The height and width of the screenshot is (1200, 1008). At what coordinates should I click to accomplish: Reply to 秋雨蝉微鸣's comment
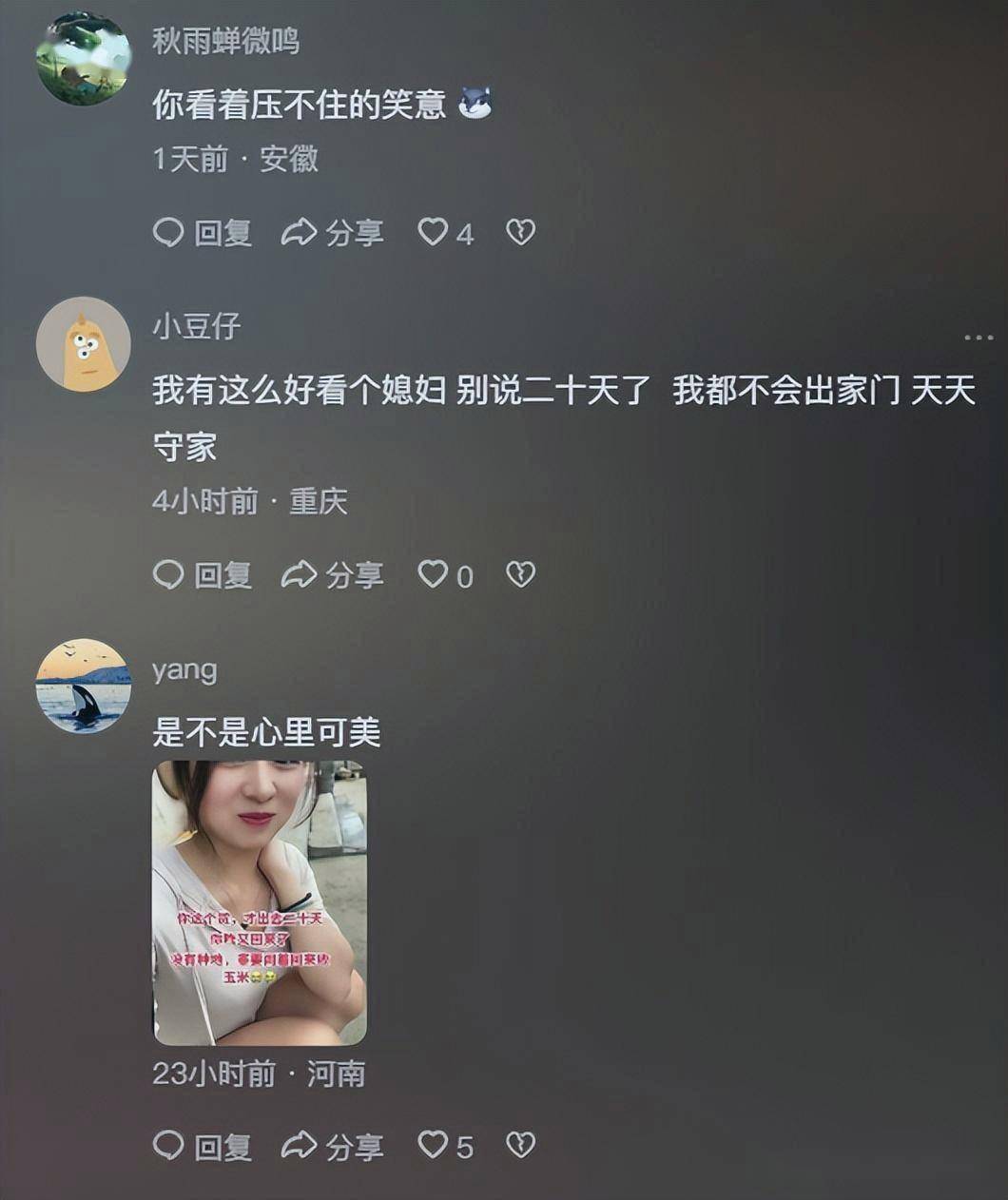[202, 232]
